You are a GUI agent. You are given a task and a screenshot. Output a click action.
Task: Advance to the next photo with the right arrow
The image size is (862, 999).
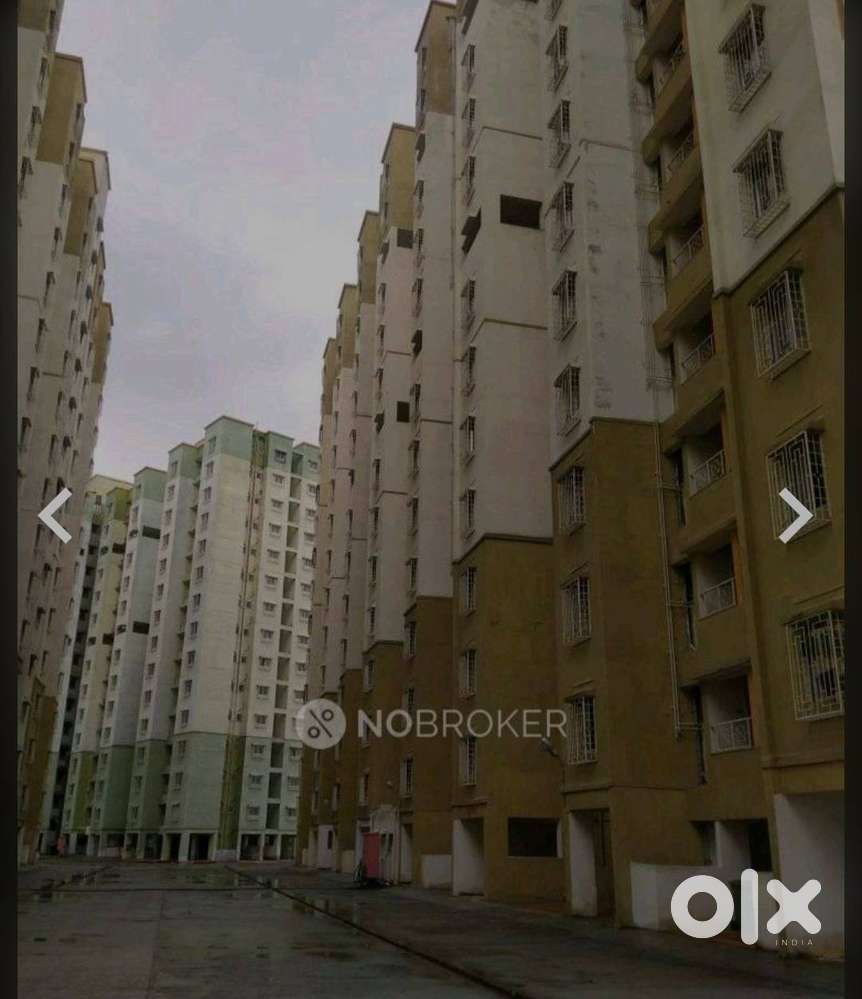click(x=797, y=516)
